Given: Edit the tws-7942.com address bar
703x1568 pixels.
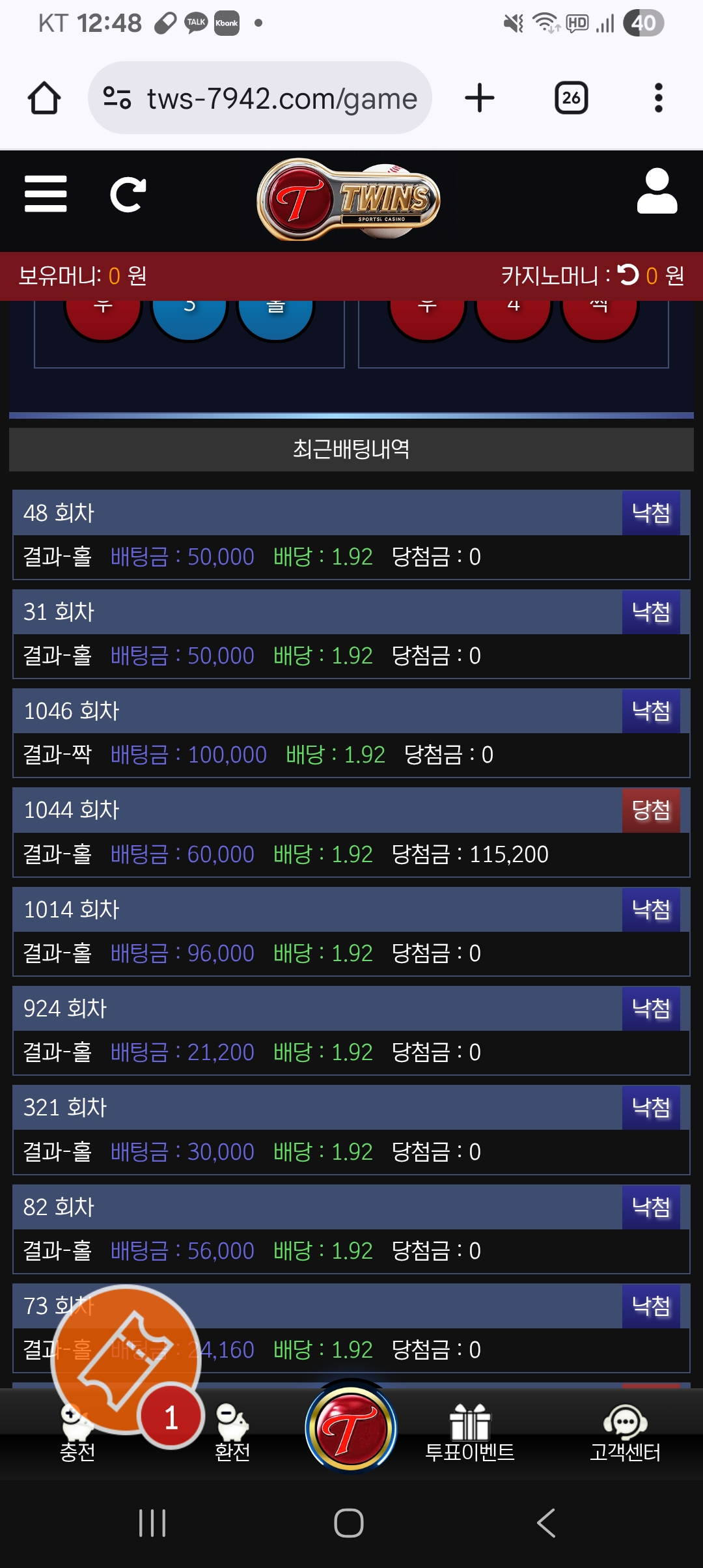Looking at the screenshot, I should 281,99.
